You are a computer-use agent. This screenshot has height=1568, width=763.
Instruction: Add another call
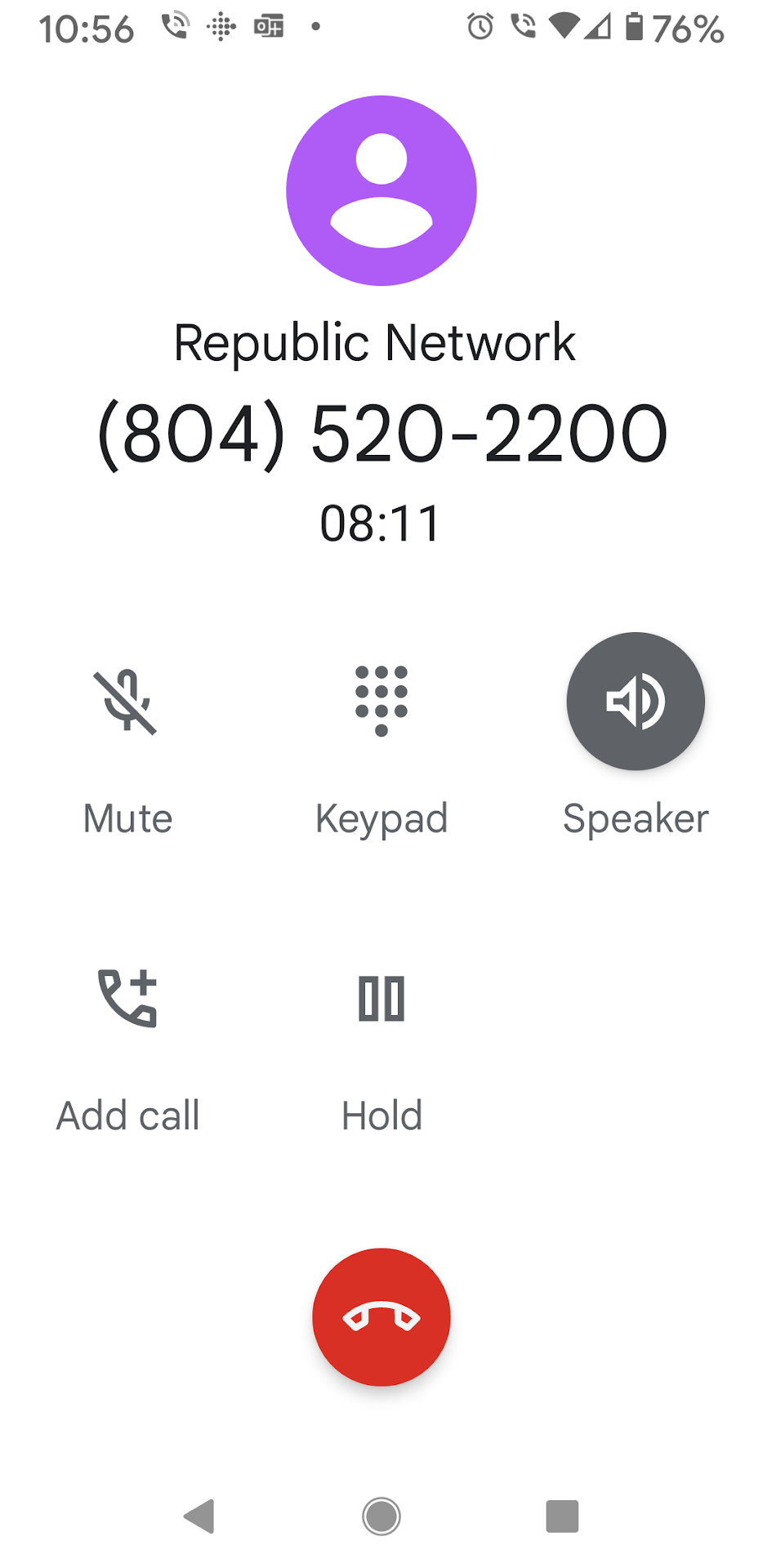click(x=127, y=998)
